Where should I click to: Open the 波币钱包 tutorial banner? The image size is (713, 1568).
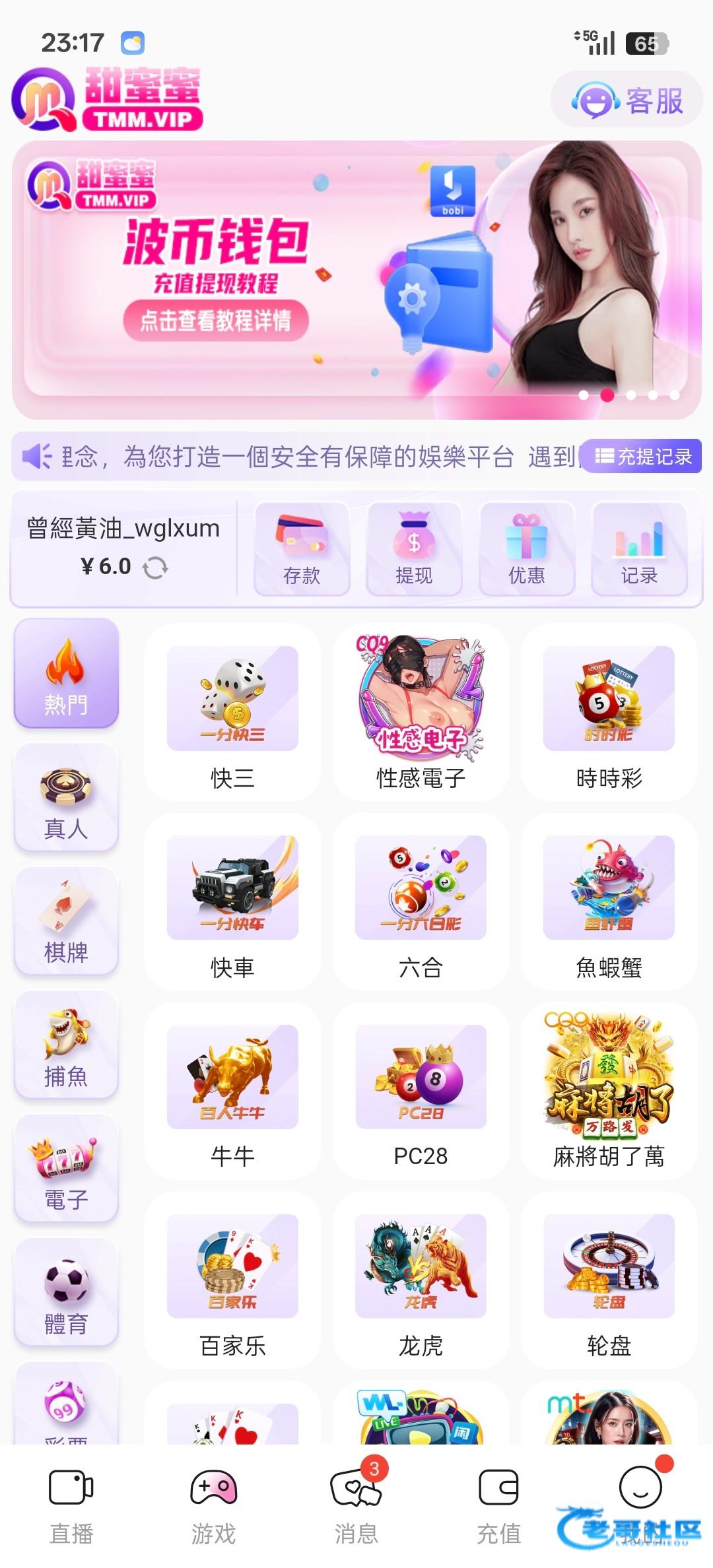[x=216, y=321]
